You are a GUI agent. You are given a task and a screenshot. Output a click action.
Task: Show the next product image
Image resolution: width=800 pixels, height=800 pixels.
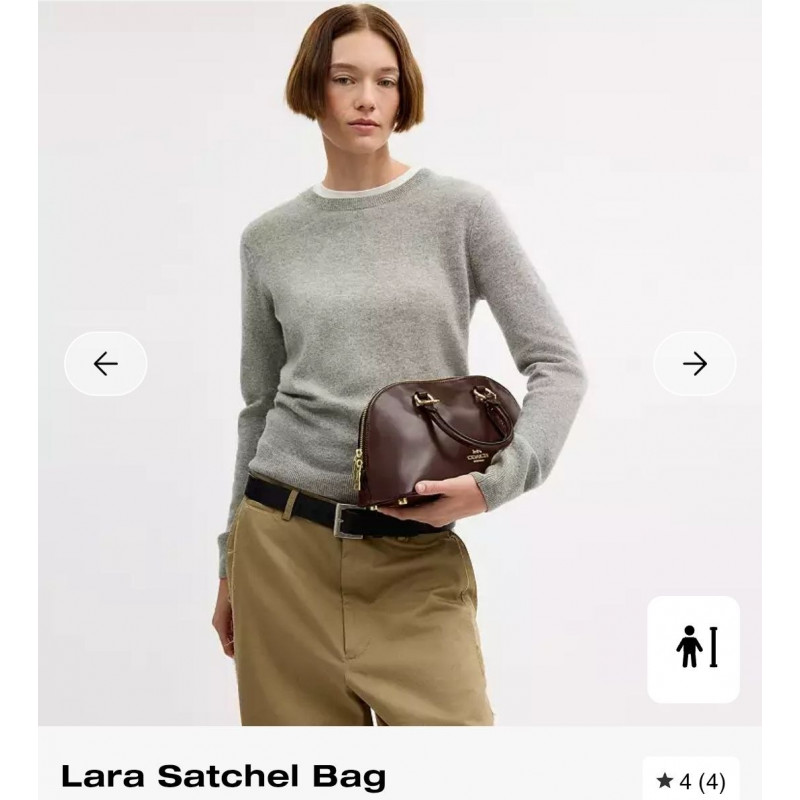(695, 364)
